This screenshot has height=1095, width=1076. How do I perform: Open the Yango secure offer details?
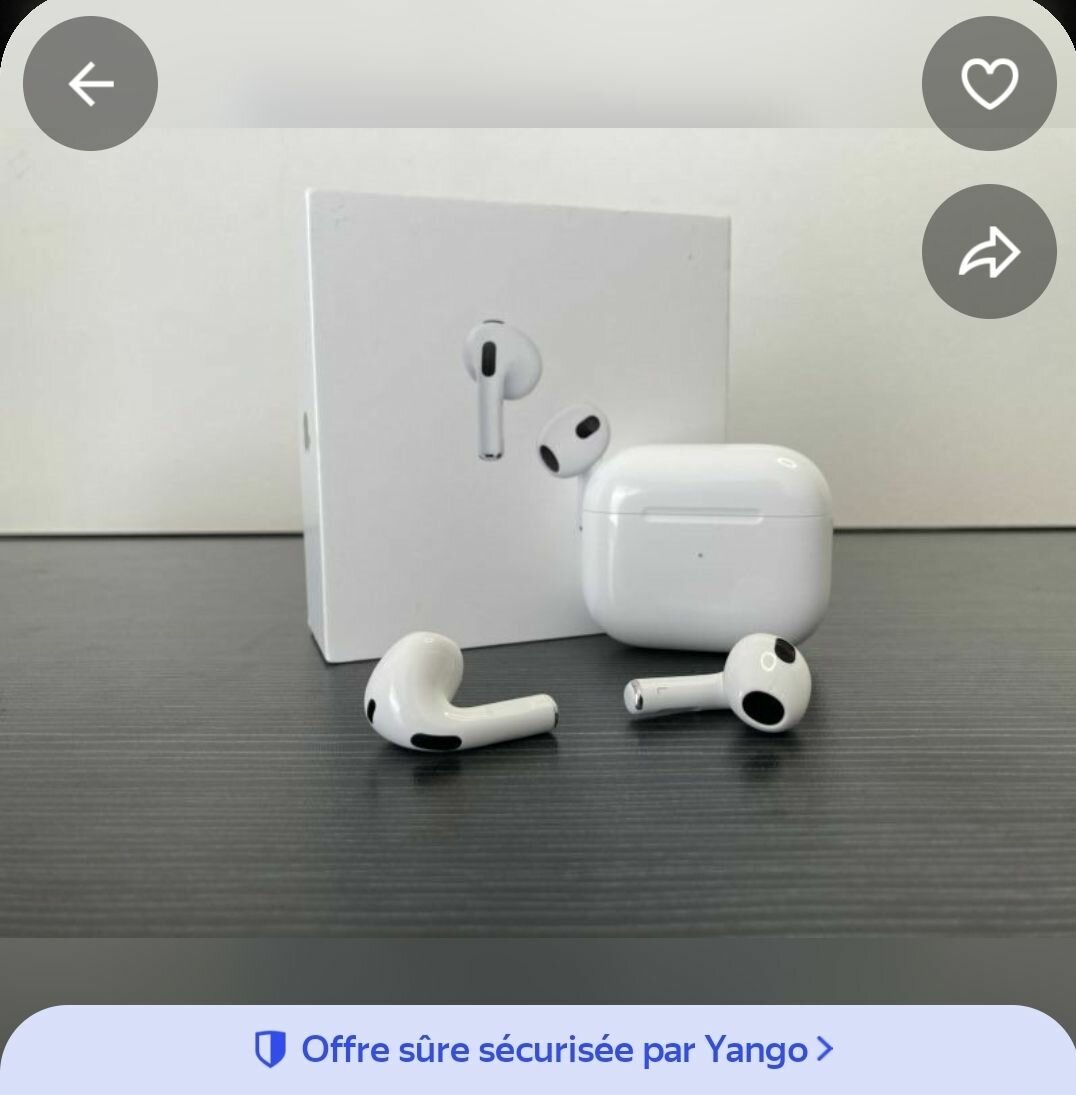(542, 1050)
